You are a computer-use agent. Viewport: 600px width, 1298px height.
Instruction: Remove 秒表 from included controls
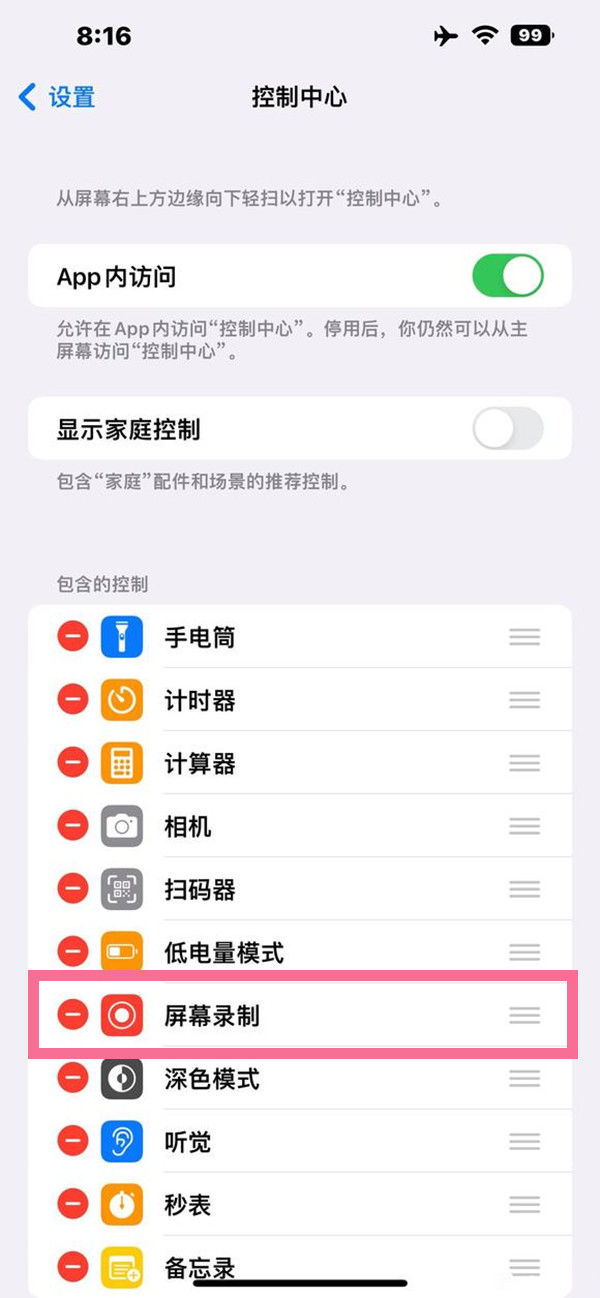point(72,1204)
